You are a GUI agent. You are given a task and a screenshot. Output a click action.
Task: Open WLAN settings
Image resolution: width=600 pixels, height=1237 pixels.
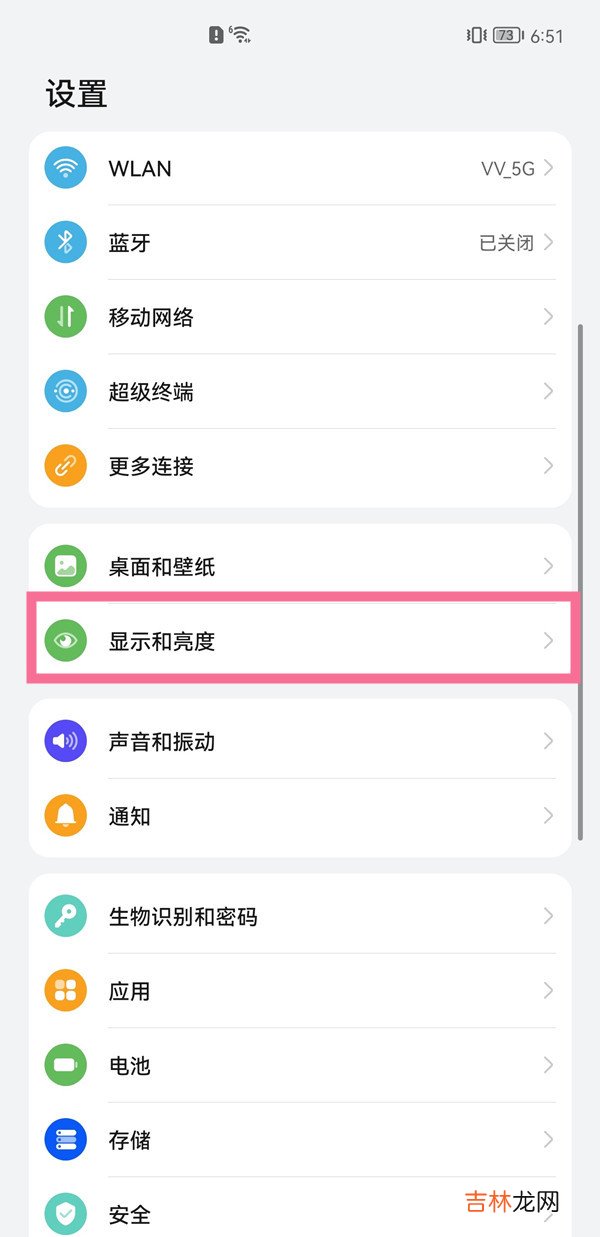tap(300, 168)
